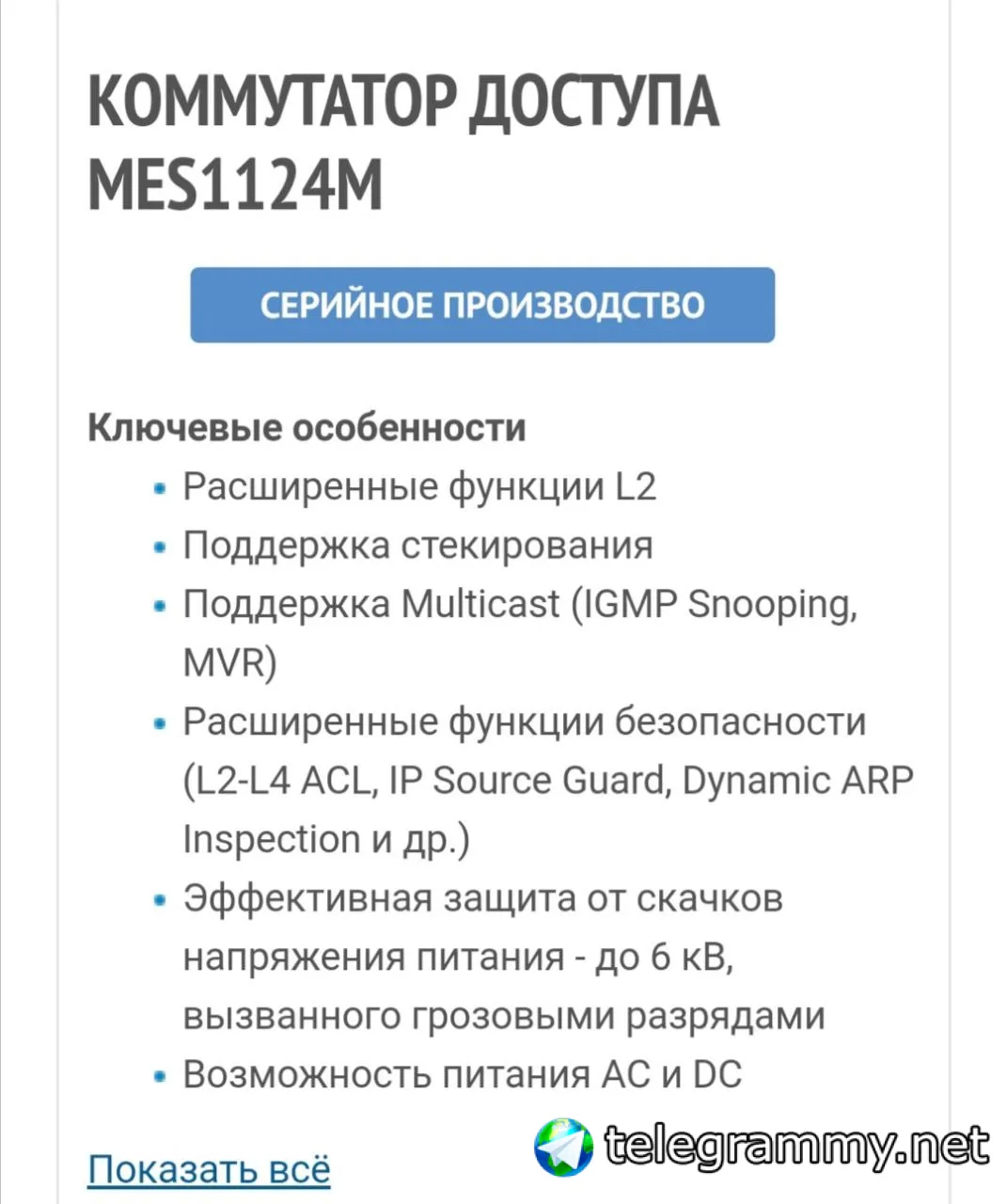The height and width of the screenshot is (1204, 1007).
Task: Open the «Показать всё» link
Action: point(209,1169)
